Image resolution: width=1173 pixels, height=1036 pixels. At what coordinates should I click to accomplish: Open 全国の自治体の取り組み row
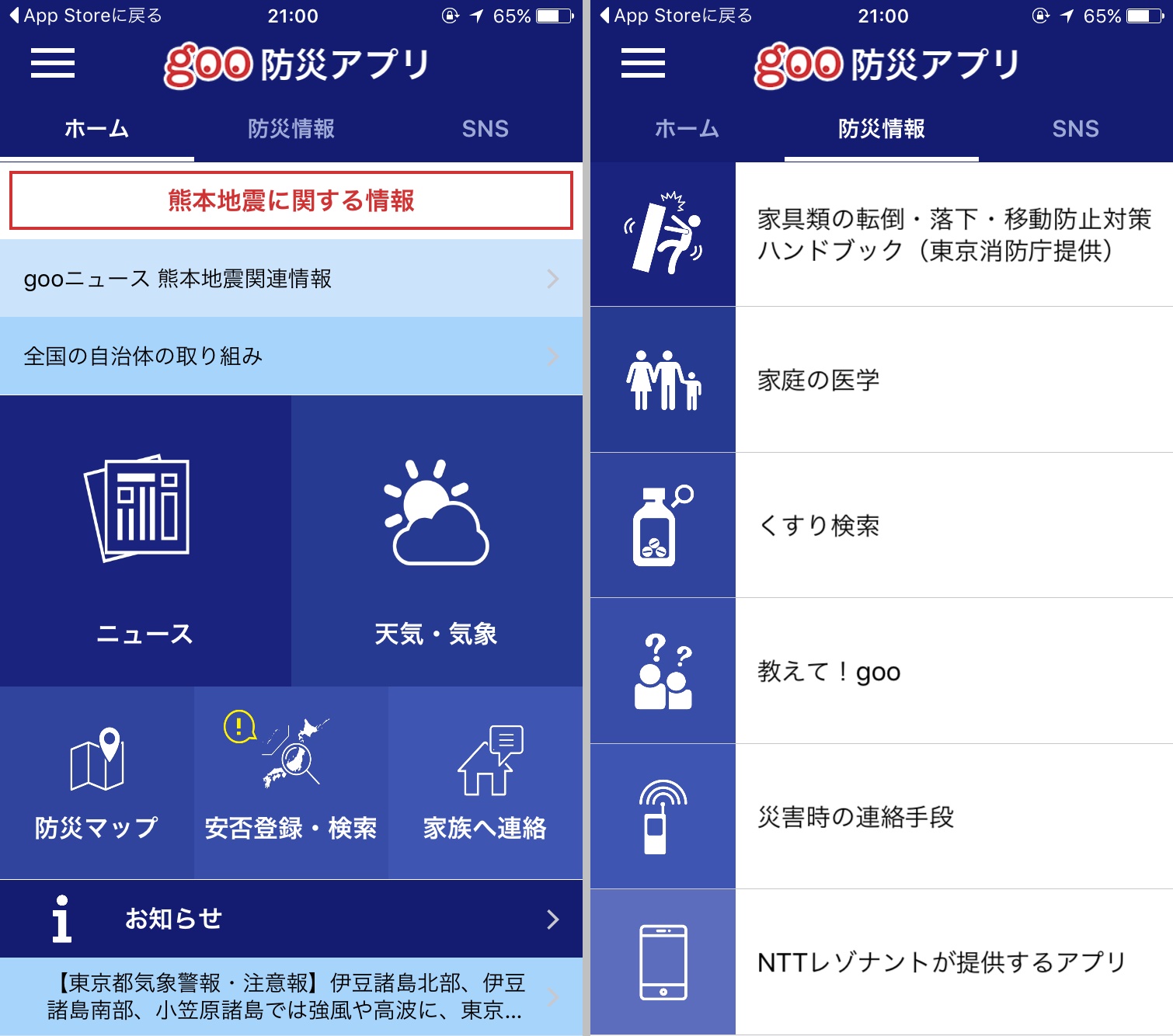pos(291,356)
